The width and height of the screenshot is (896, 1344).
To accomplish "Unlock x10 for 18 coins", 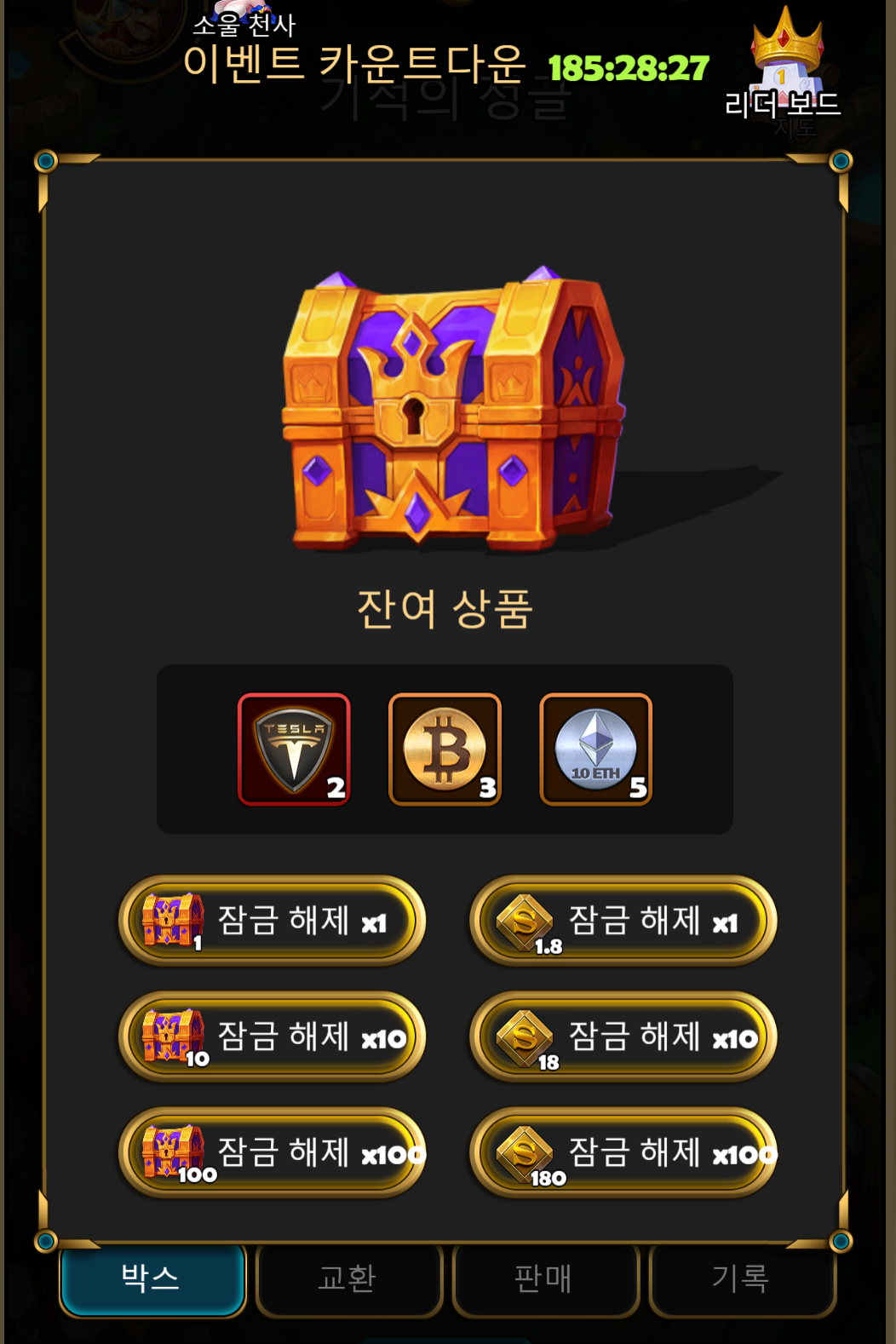I will point(623,1037).
